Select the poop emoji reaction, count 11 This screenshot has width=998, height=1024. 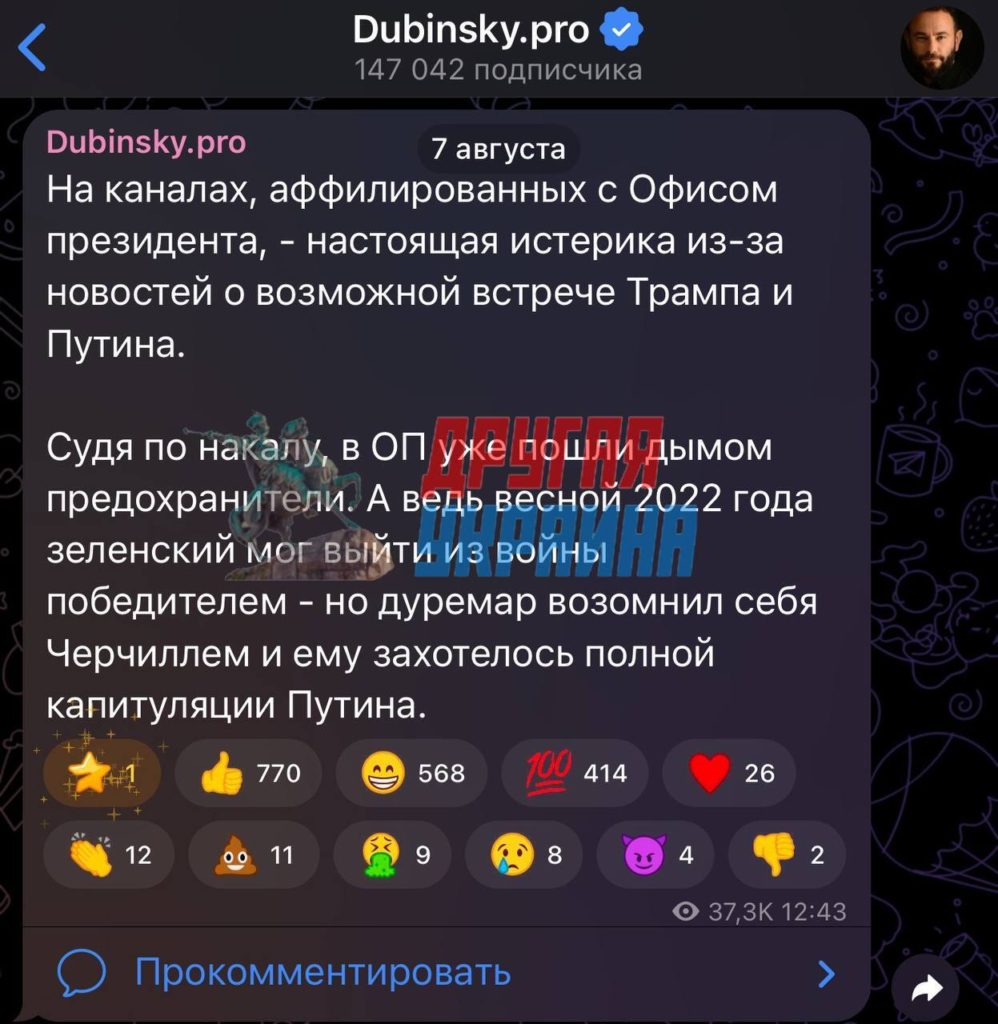pyautogui.click(x=254, y=855)
